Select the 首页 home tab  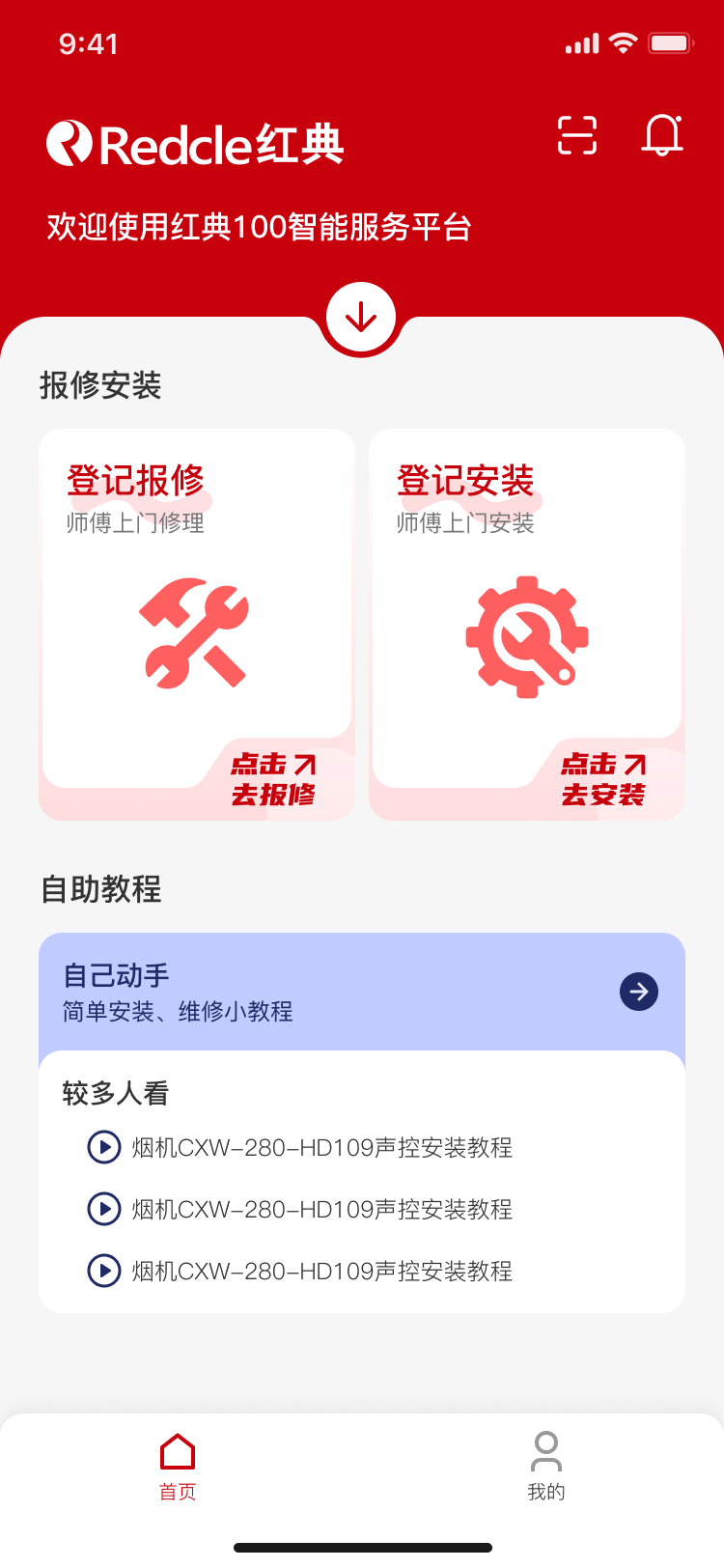tap(178, 1466)
